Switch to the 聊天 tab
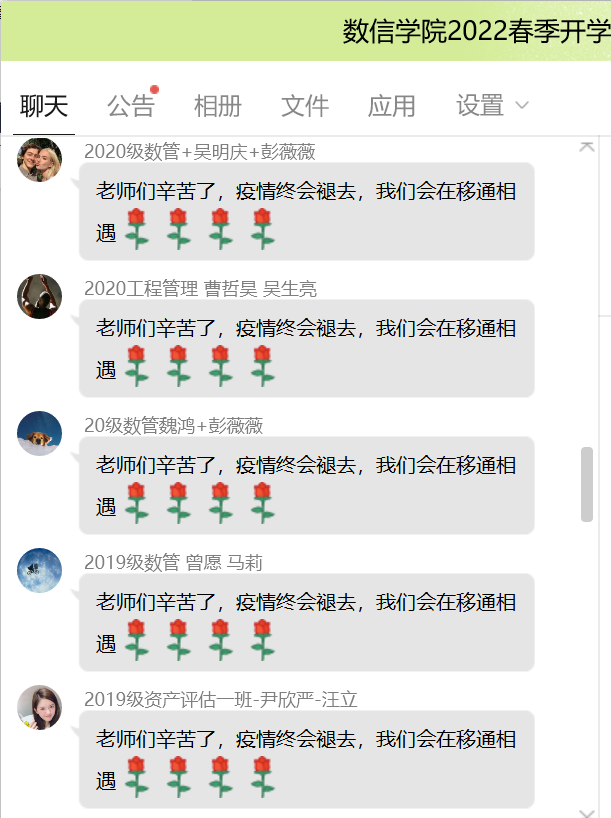The height and width of the screenshot is (818, 611). pos(44,105)
